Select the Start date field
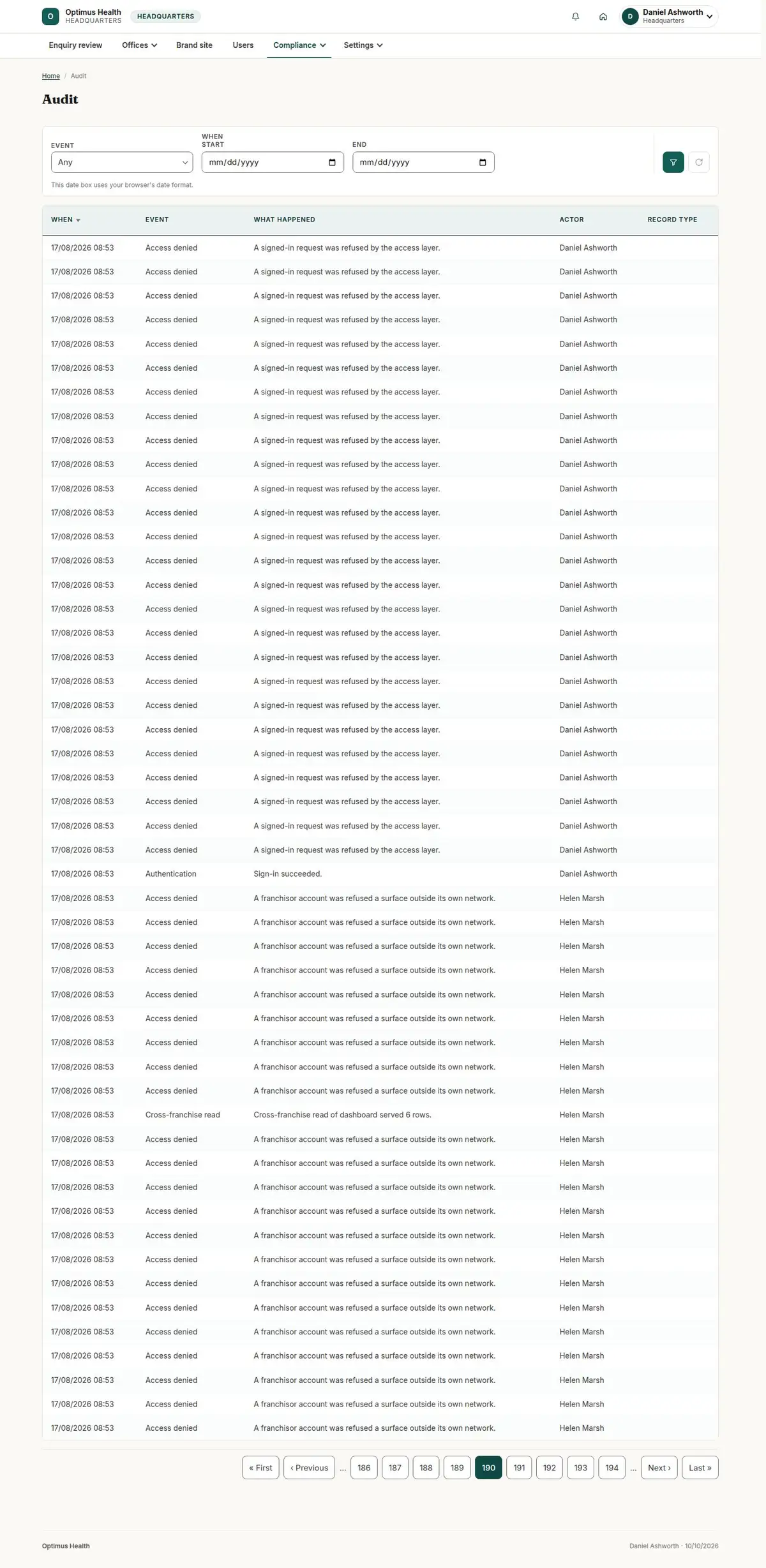766x1568 pixels. click(273, 162)
